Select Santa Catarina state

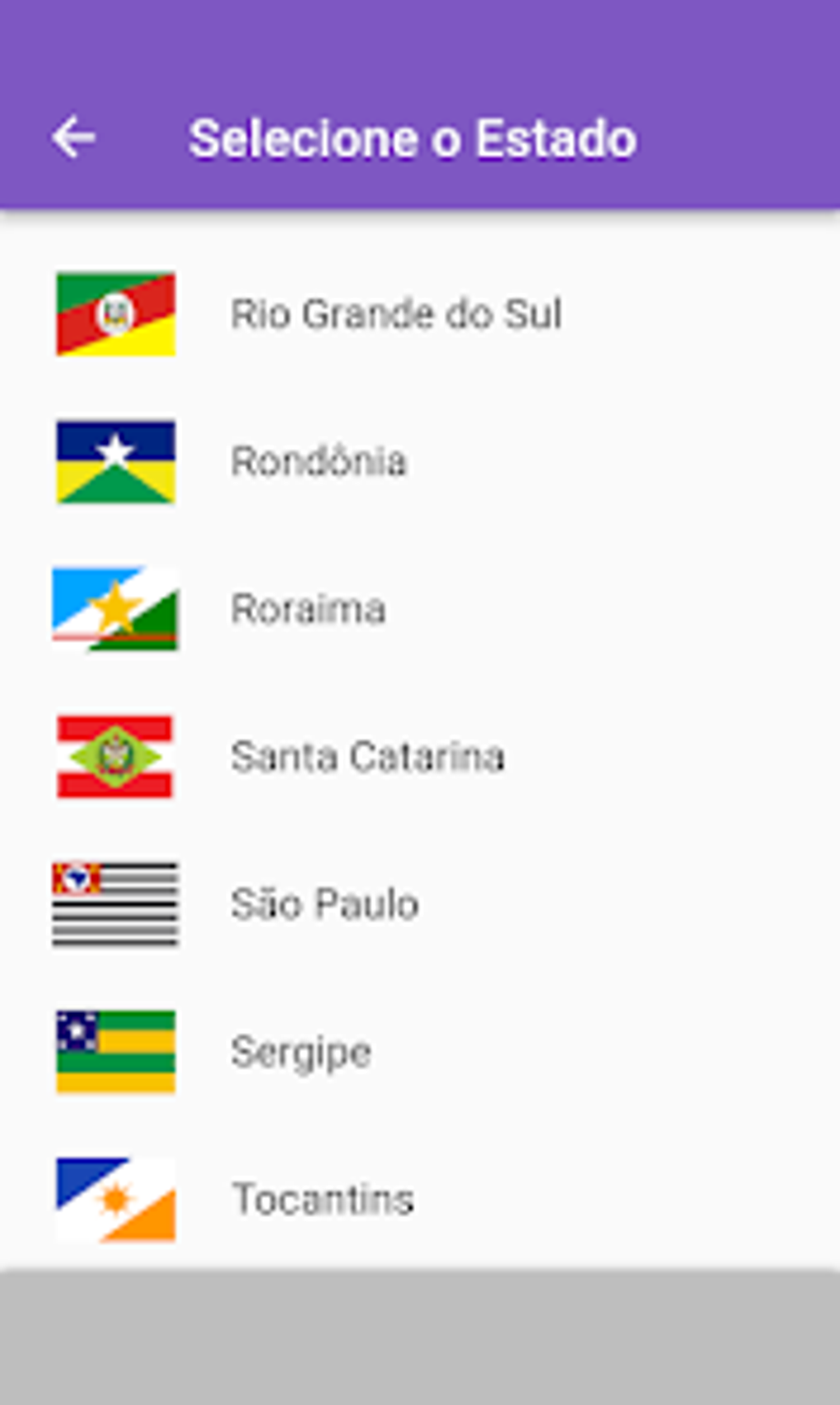(x=367, y=757)
